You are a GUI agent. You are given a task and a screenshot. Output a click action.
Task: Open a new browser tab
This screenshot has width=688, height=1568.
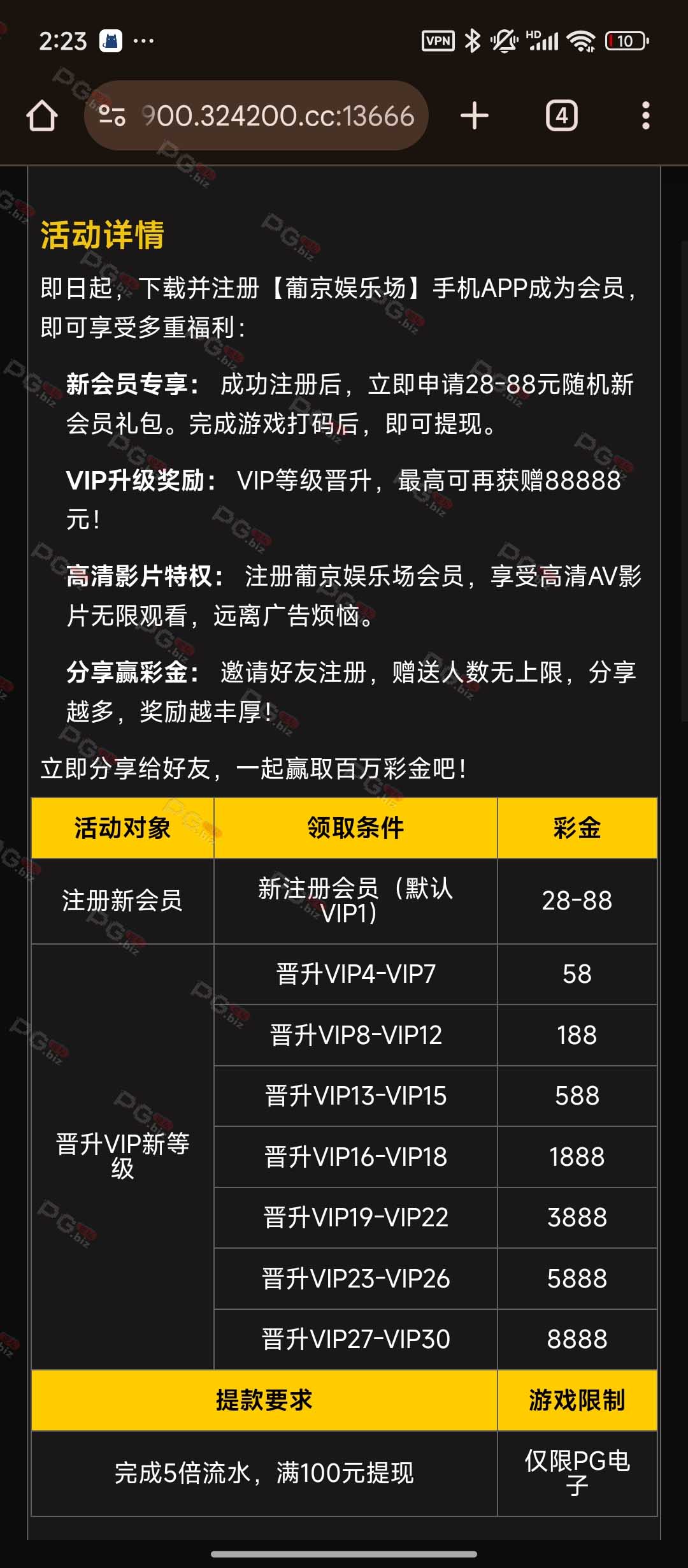point(475,116)
